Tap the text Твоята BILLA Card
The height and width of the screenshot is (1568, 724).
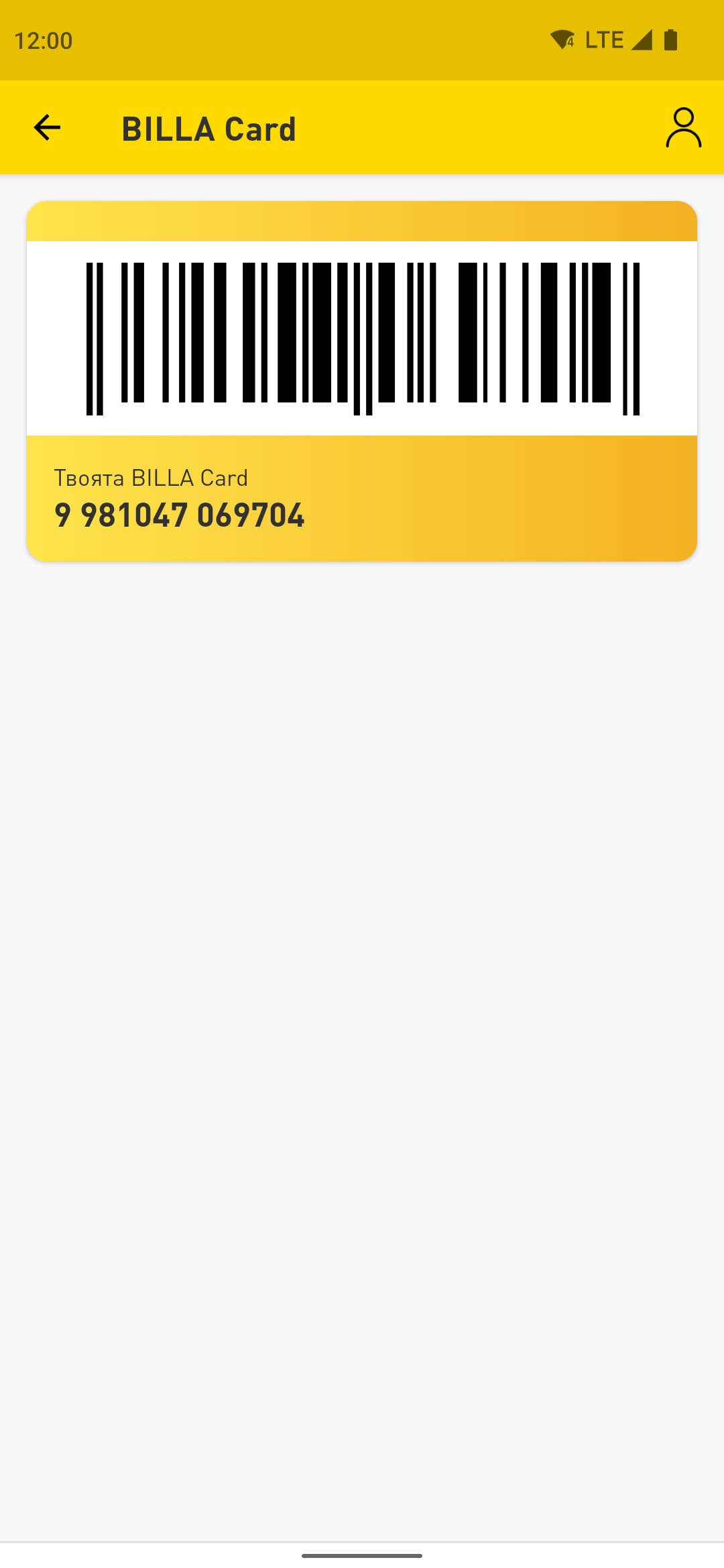click(x=152, y=477)
